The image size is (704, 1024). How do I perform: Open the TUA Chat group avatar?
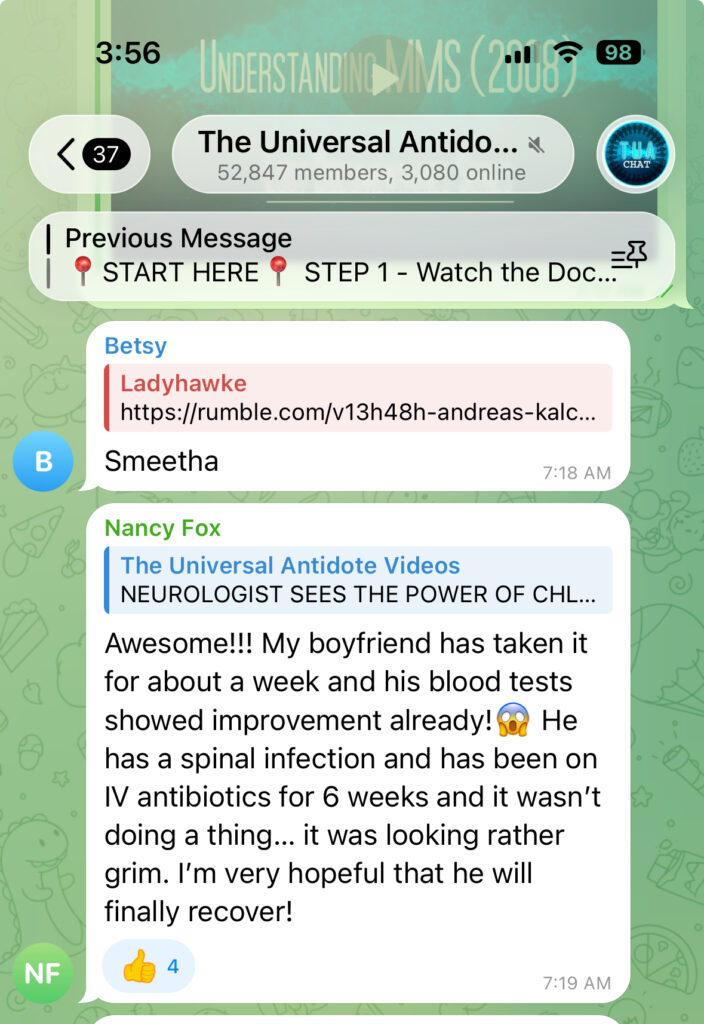[x=635, y=154]
